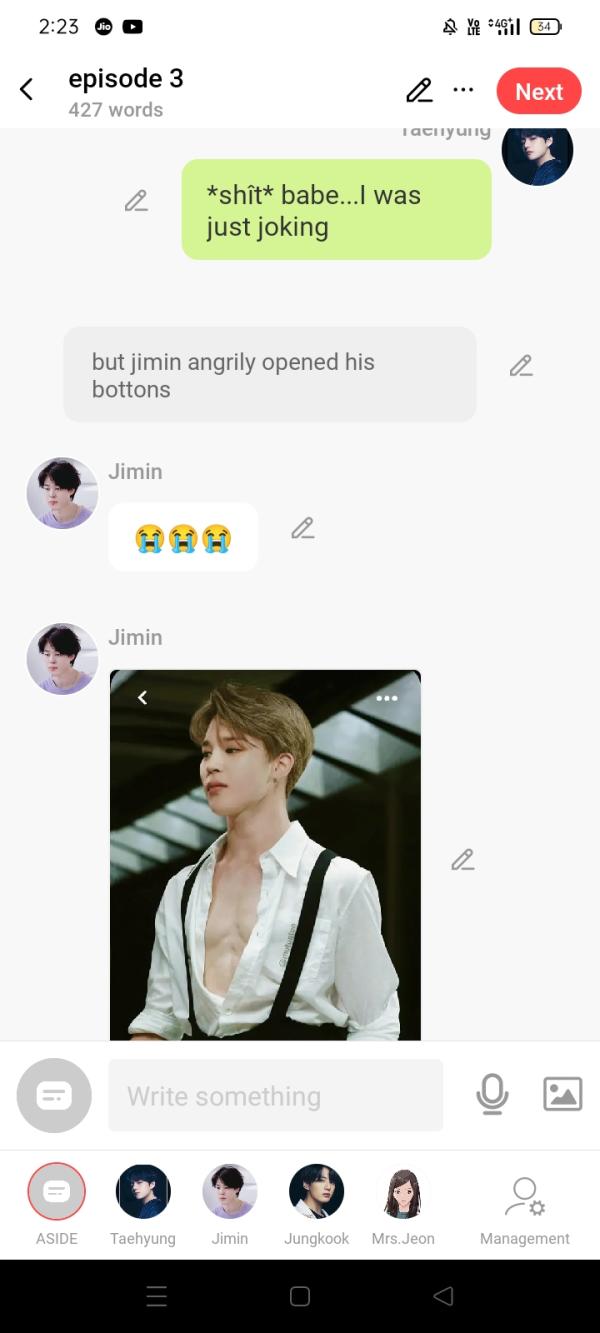Edit the "jimin angrily opened" aside text

pos(521,366)
